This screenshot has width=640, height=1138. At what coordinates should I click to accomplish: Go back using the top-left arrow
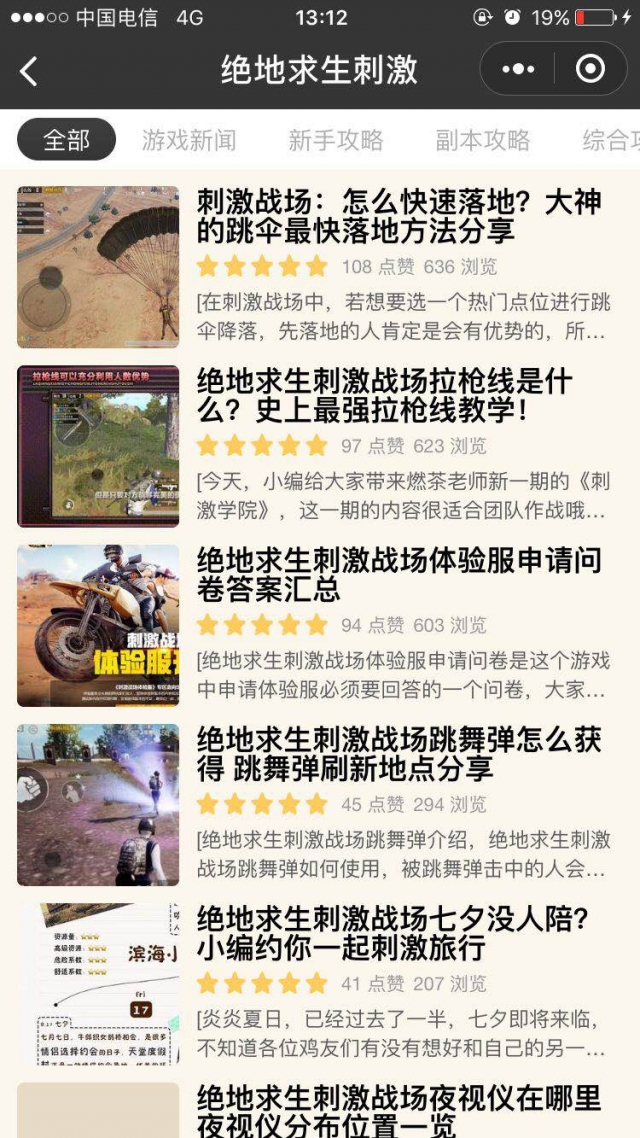pos(29,70)
